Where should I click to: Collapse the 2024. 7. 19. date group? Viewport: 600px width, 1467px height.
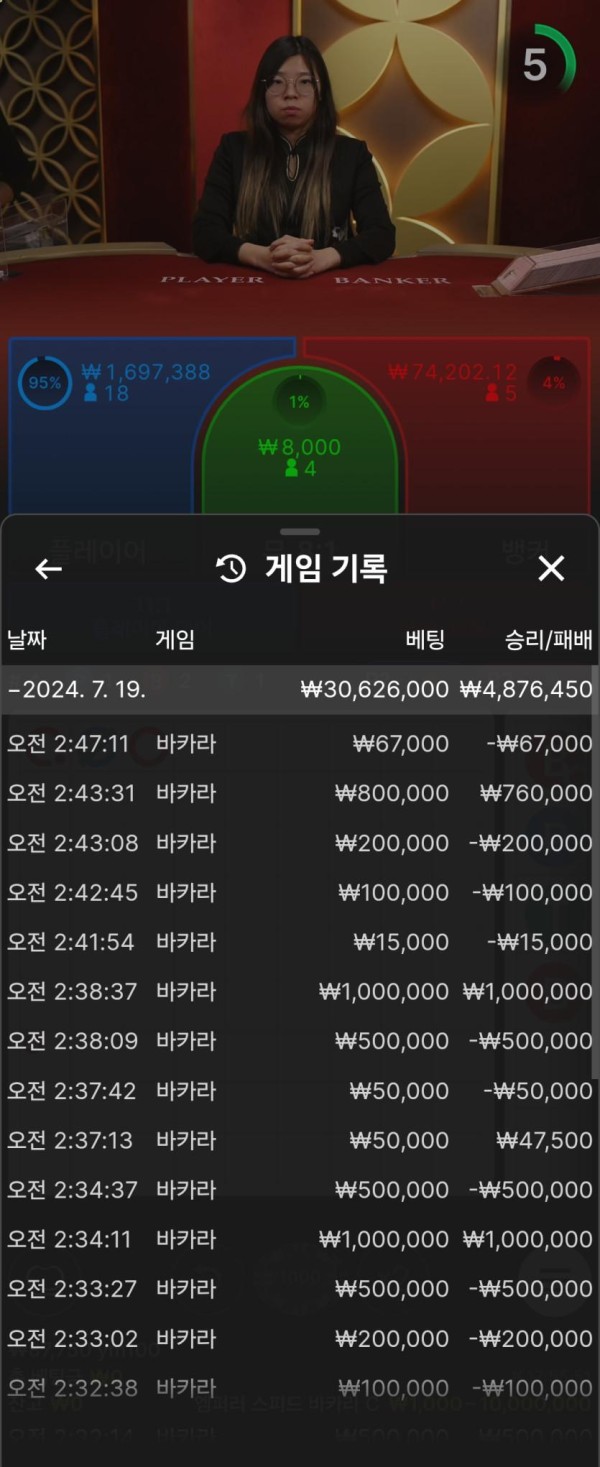coord(298,690)
